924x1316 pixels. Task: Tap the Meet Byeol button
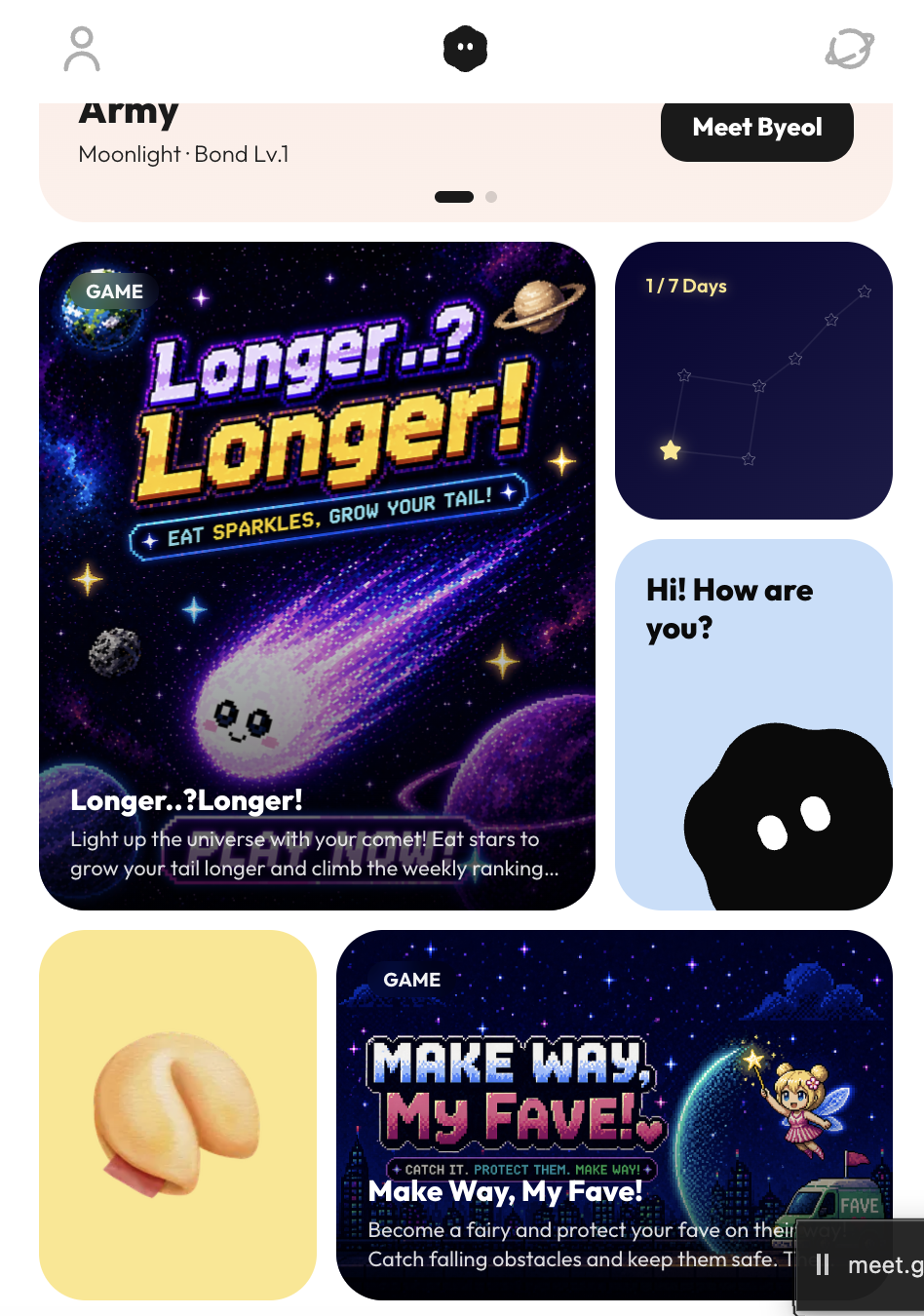pyautogui.click(x=756, y=128)
